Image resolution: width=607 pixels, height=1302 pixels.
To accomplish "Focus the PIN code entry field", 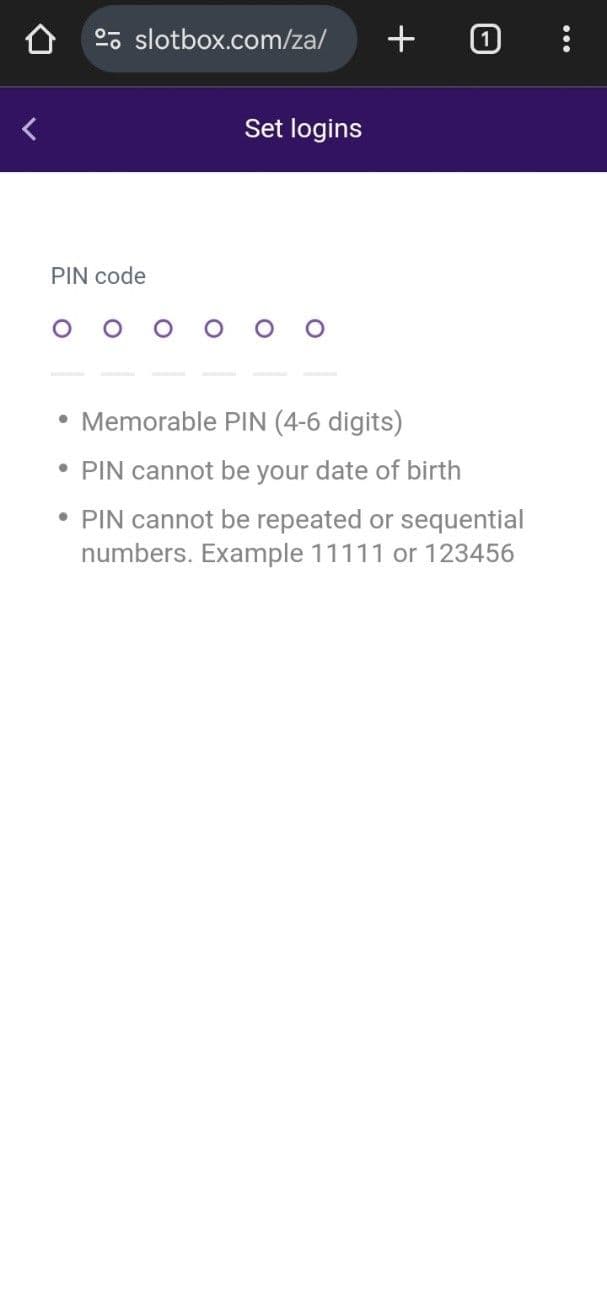I will 188,329.
